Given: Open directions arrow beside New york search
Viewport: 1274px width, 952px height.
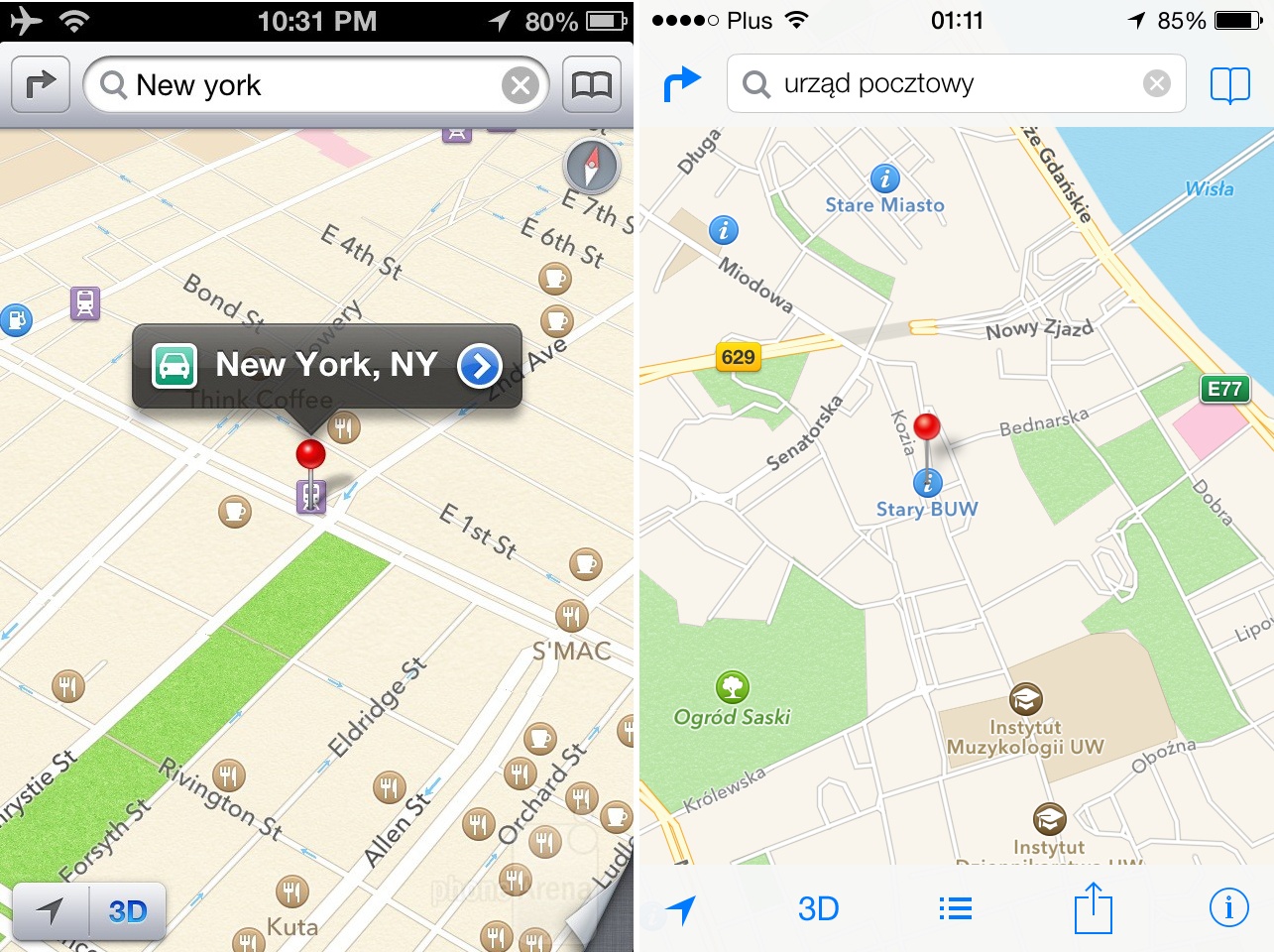Looking at the screenshot, I should coord(41,85).
